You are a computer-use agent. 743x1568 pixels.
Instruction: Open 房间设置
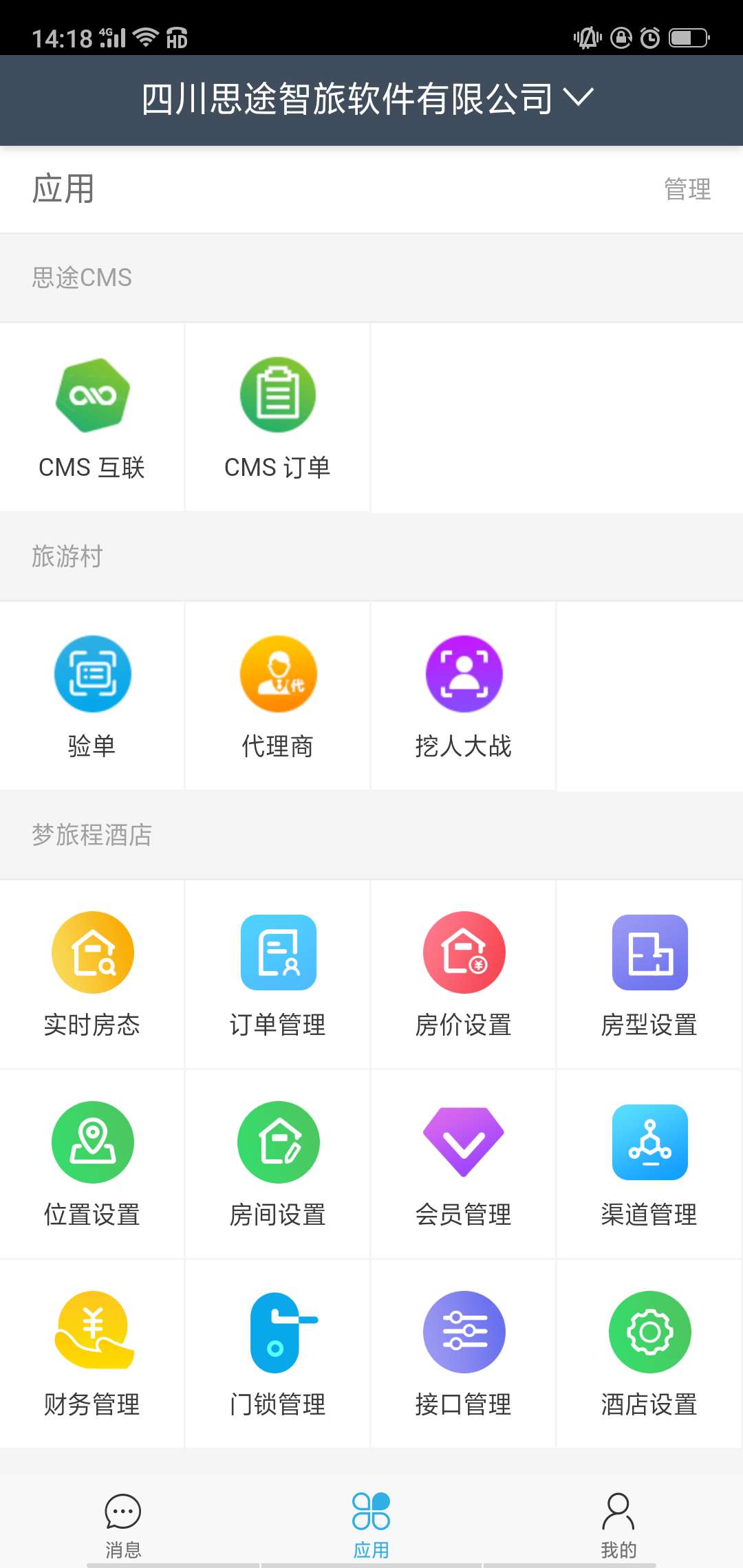(278, 1164)
